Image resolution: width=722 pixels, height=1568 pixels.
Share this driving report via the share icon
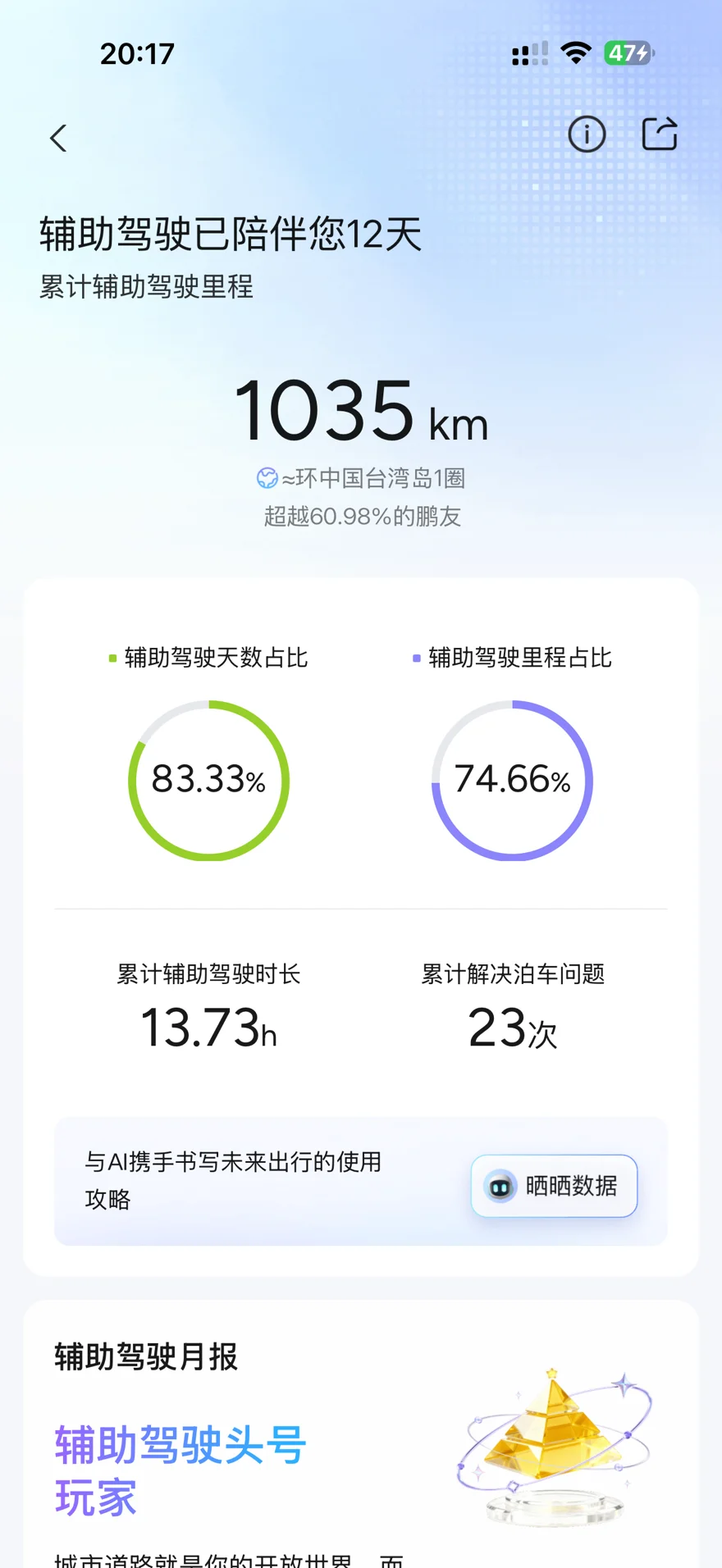click(x=660, y=134)
